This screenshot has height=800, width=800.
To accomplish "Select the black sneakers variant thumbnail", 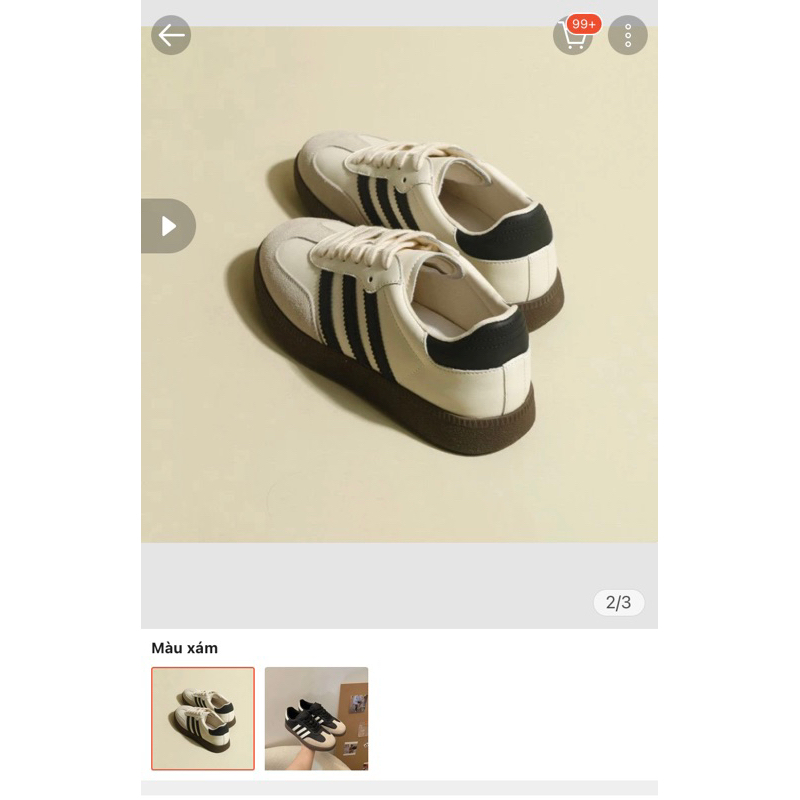I will (316, 718).
